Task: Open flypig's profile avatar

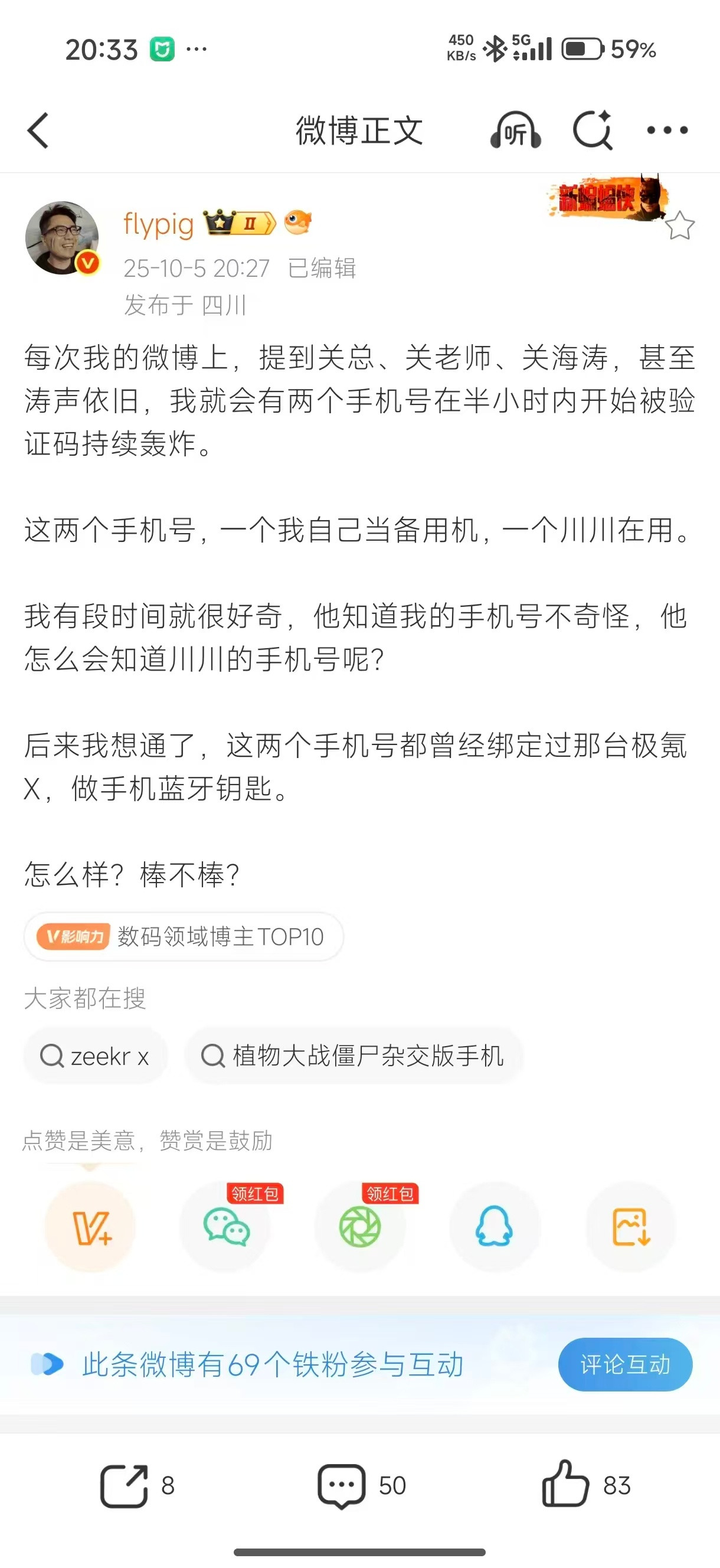Action: point(62,238)
